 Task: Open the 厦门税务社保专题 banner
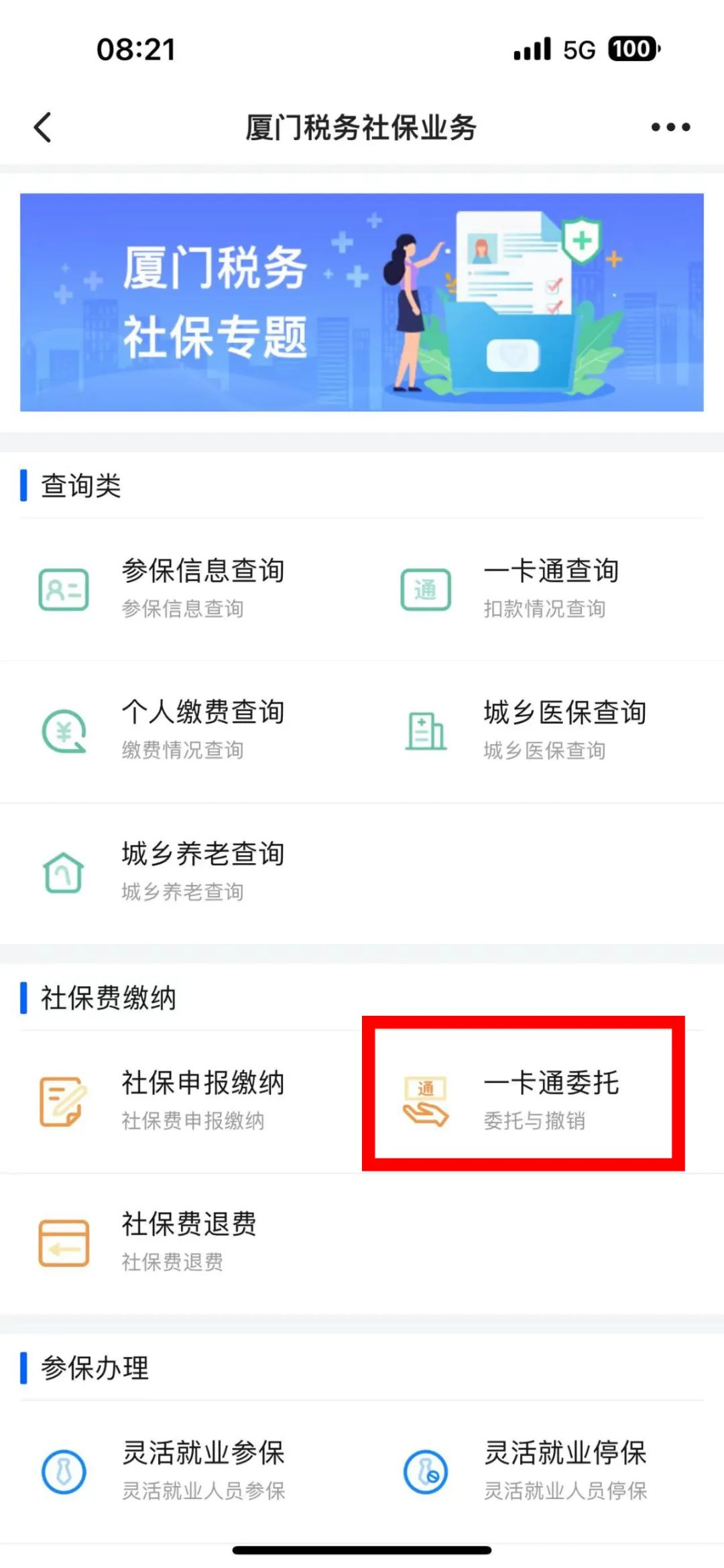(362, 302)
